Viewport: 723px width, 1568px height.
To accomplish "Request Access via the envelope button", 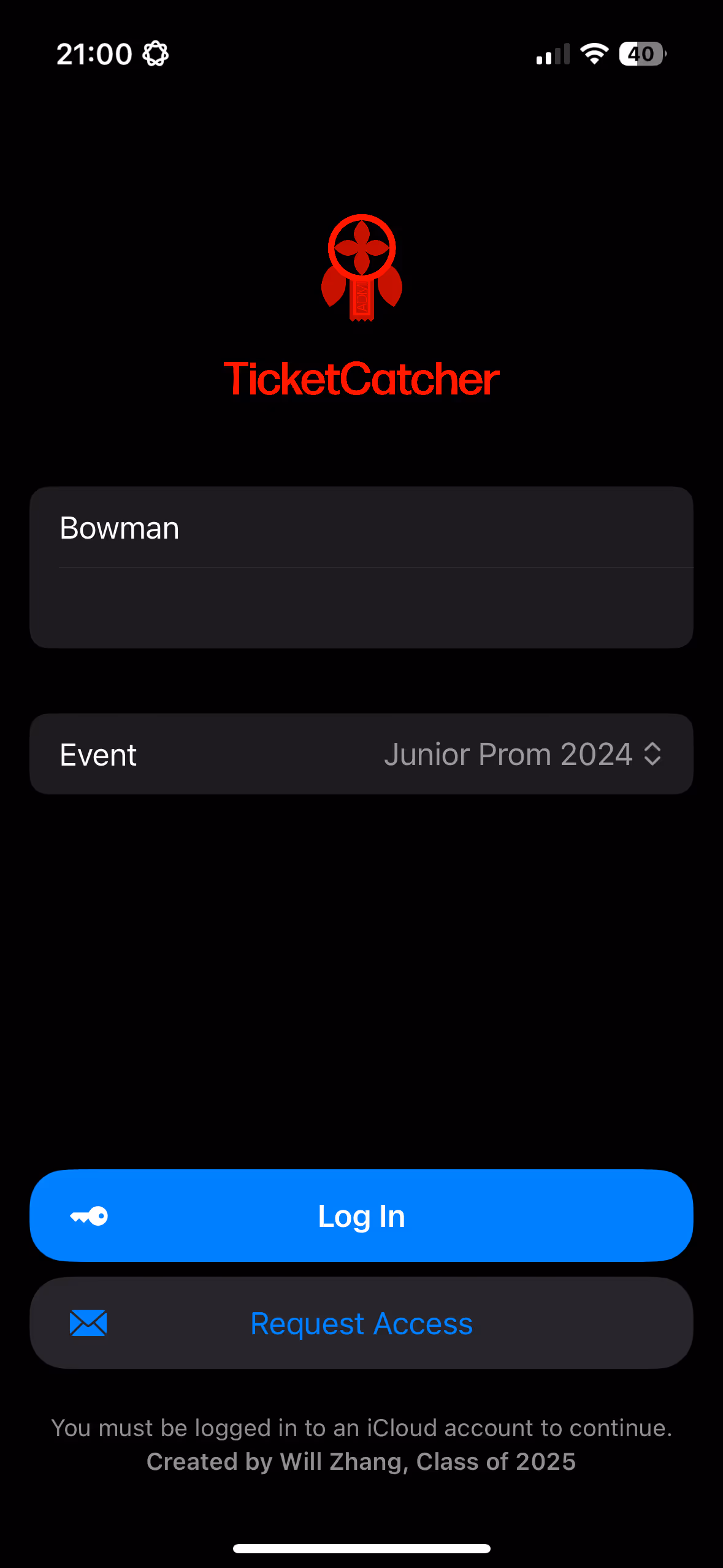I will (361, 1323).
